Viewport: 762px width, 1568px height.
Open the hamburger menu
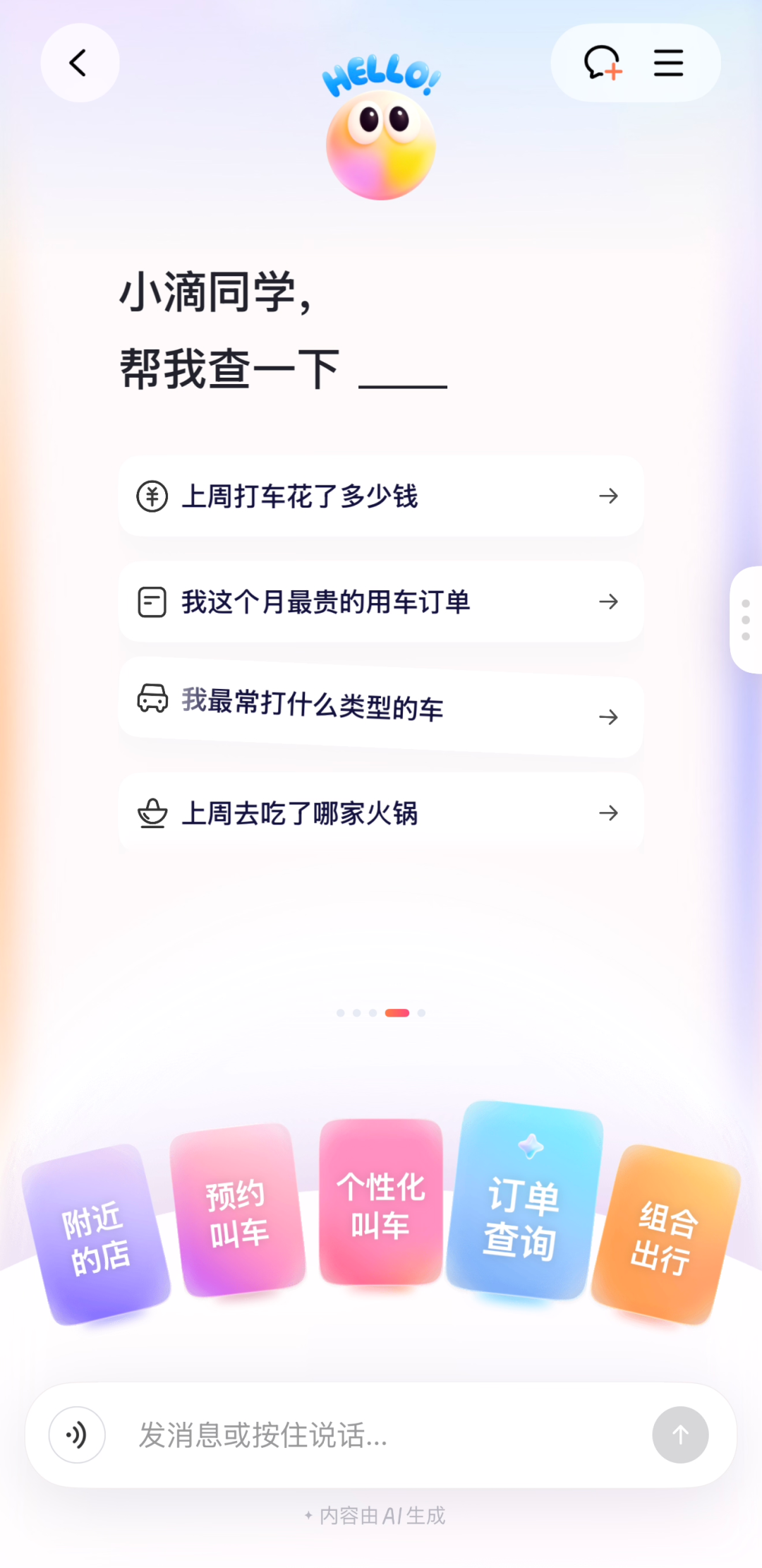(x=668, y=64)
